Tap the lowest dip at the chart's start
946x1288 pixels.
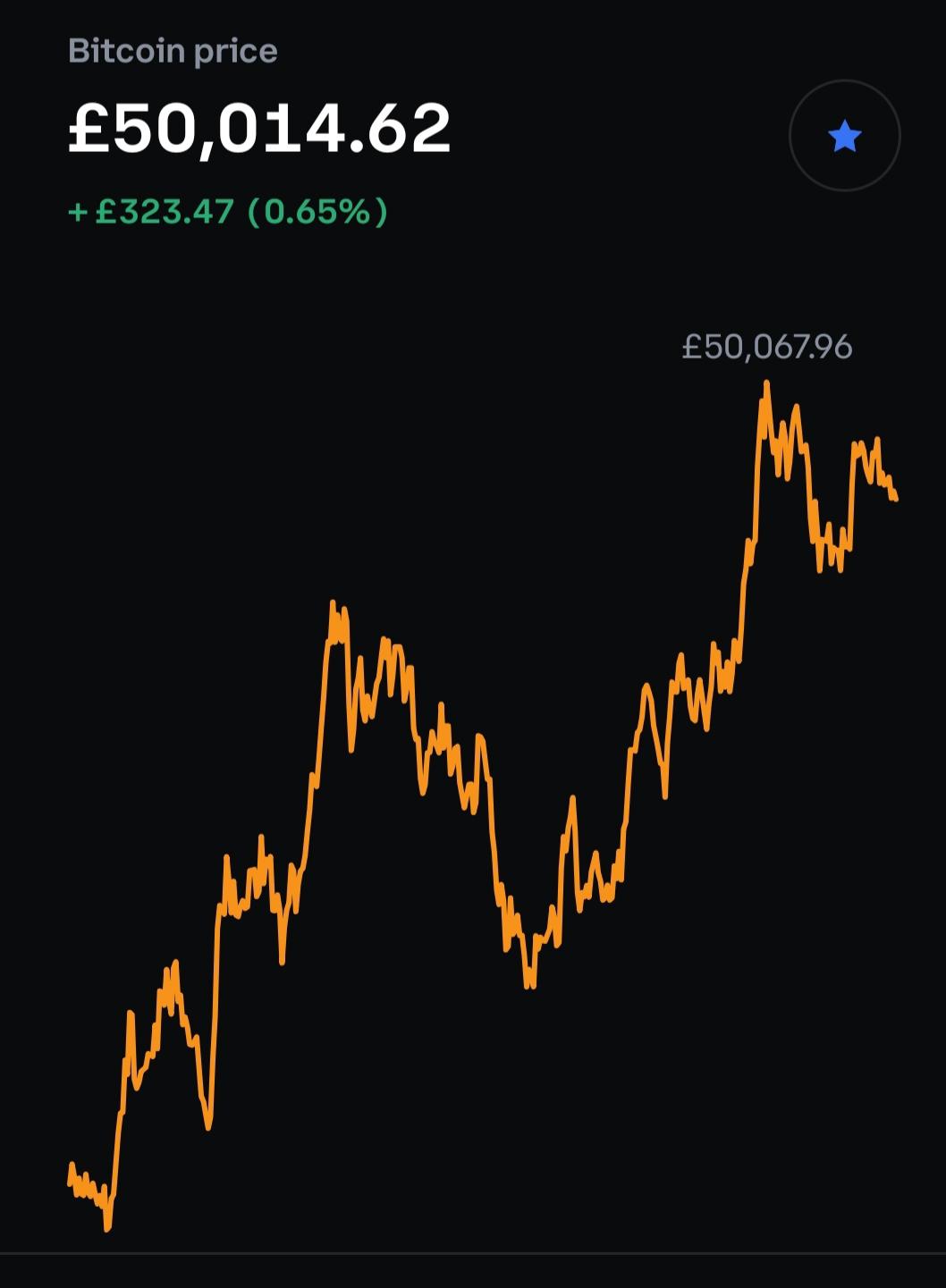pos(107,1229)
